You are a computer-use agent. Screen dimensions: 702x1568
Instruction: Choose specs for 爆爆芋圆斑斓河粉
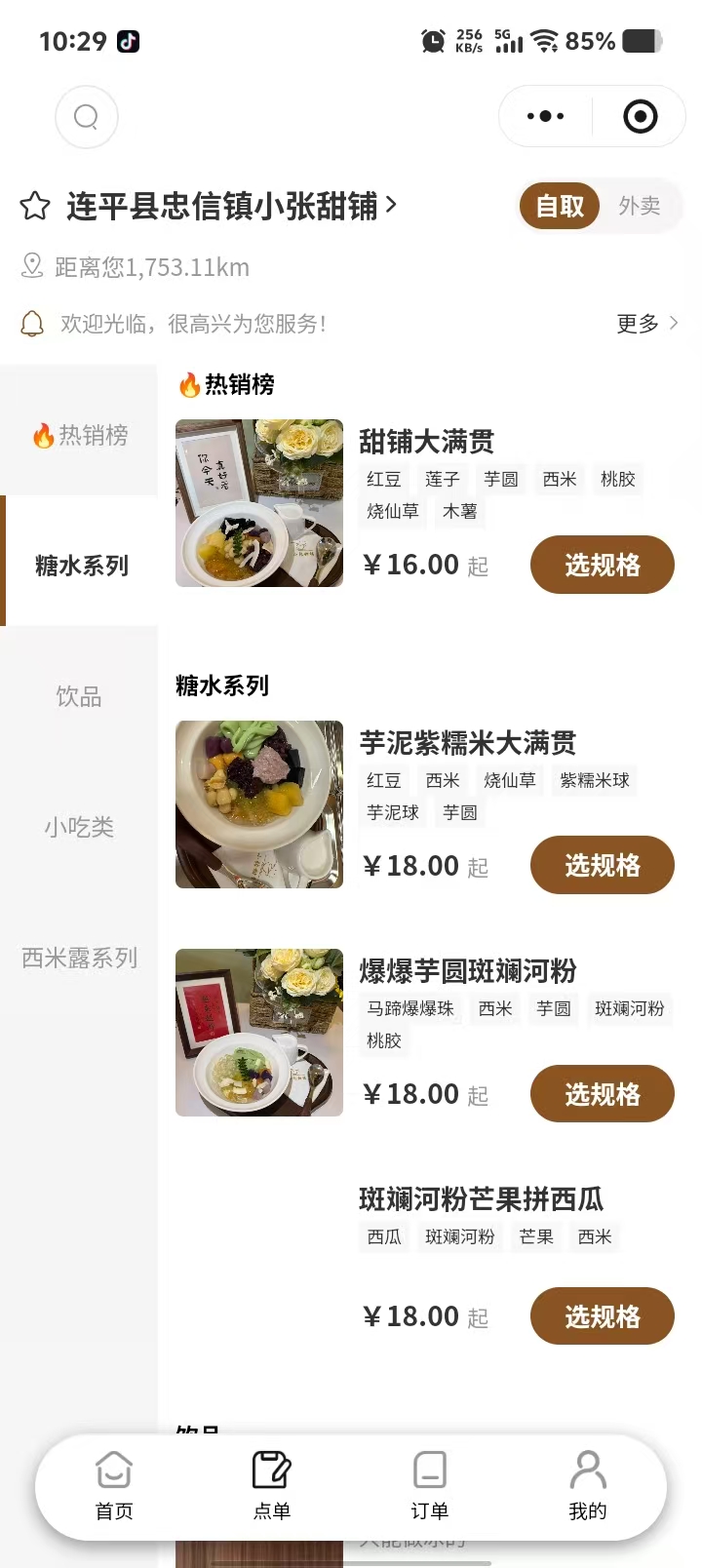[602, 1094]
